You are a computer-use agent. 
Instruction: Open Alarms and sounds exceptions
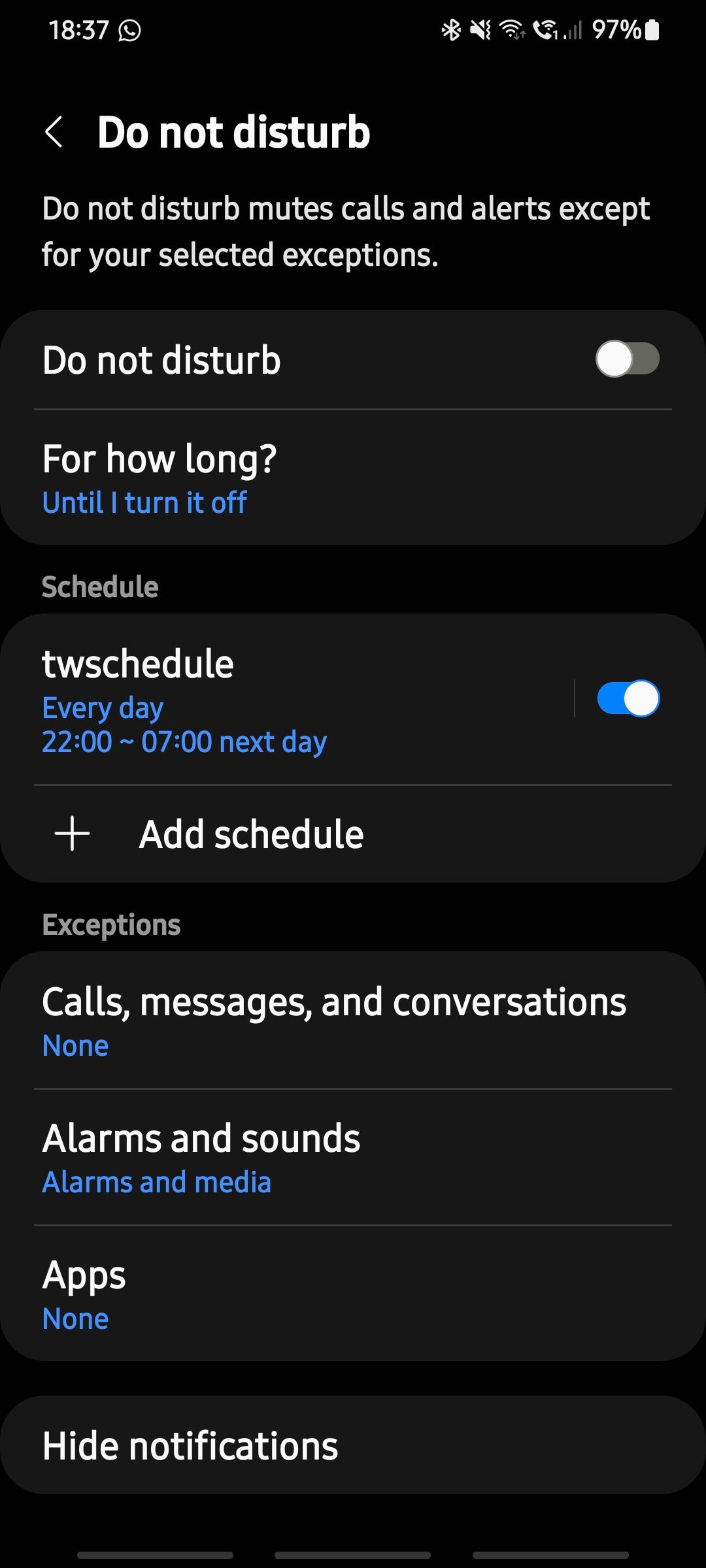pos(261,1158)
